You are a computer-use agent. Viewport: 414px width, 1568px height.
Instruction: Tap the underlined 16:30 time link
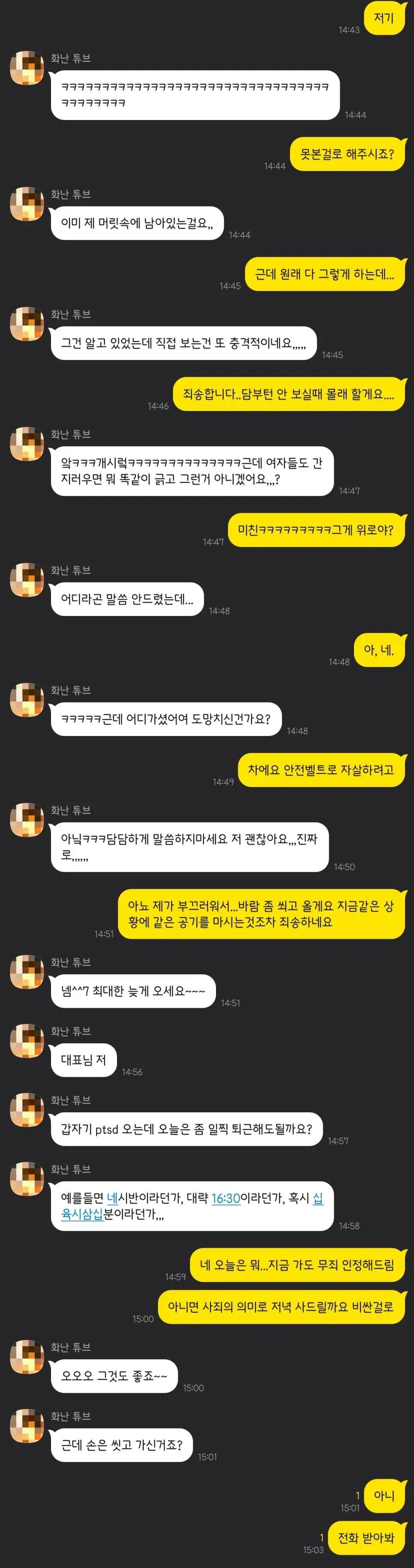pos(226,1198)
